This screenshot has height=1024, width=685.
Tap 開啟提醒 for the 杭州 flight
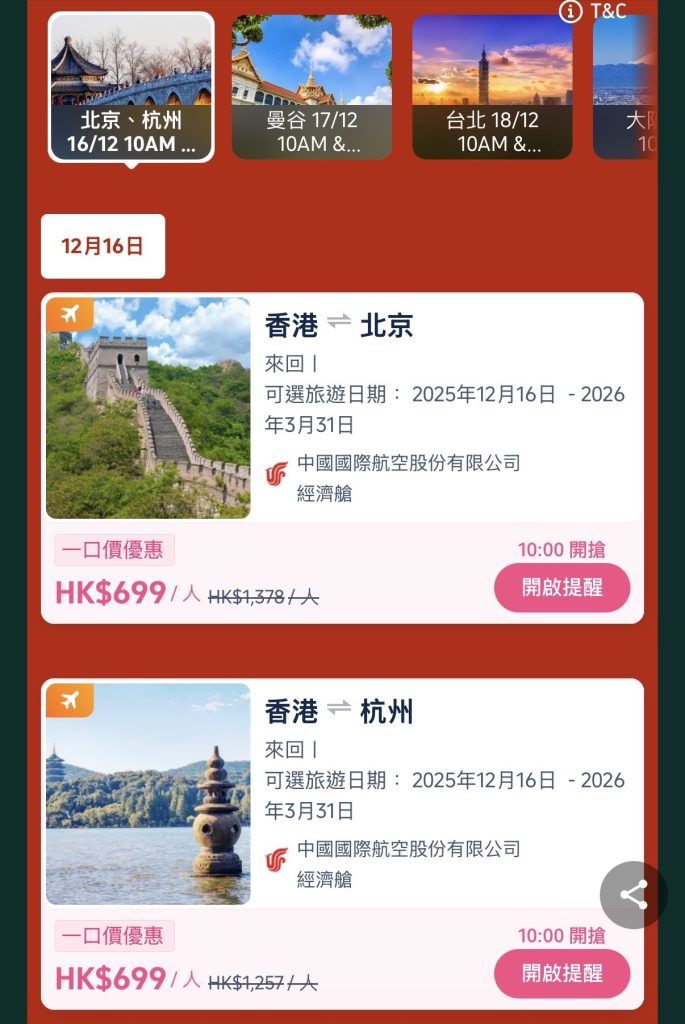tap(562, 973)
